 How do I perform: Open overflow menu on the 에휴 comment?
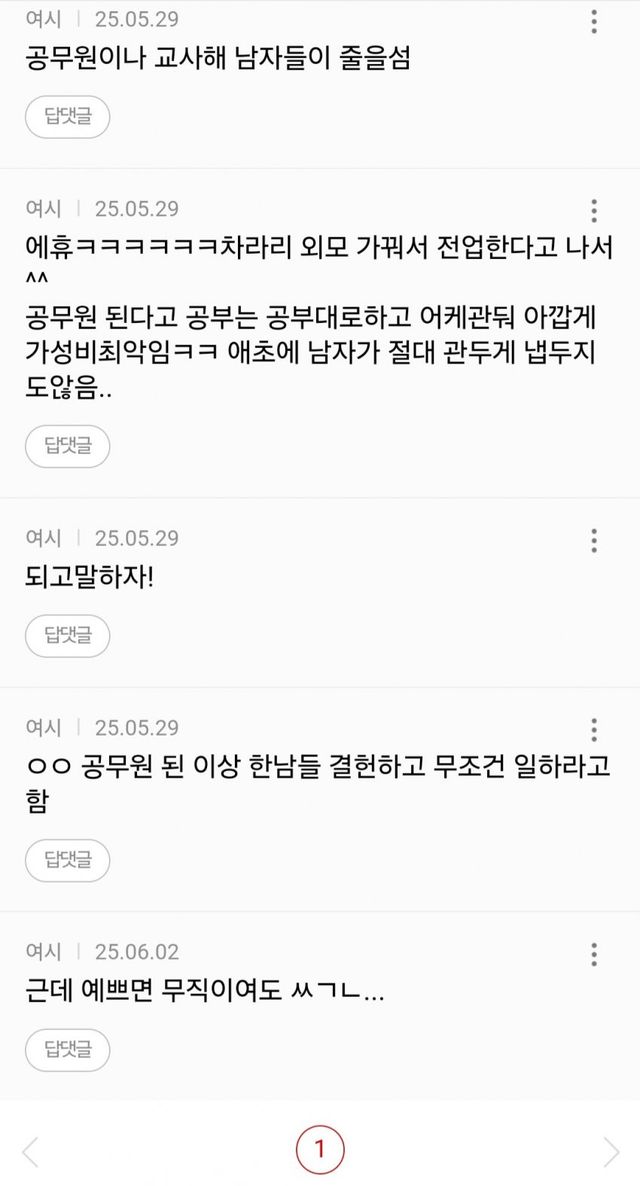(x=594, y=210)
